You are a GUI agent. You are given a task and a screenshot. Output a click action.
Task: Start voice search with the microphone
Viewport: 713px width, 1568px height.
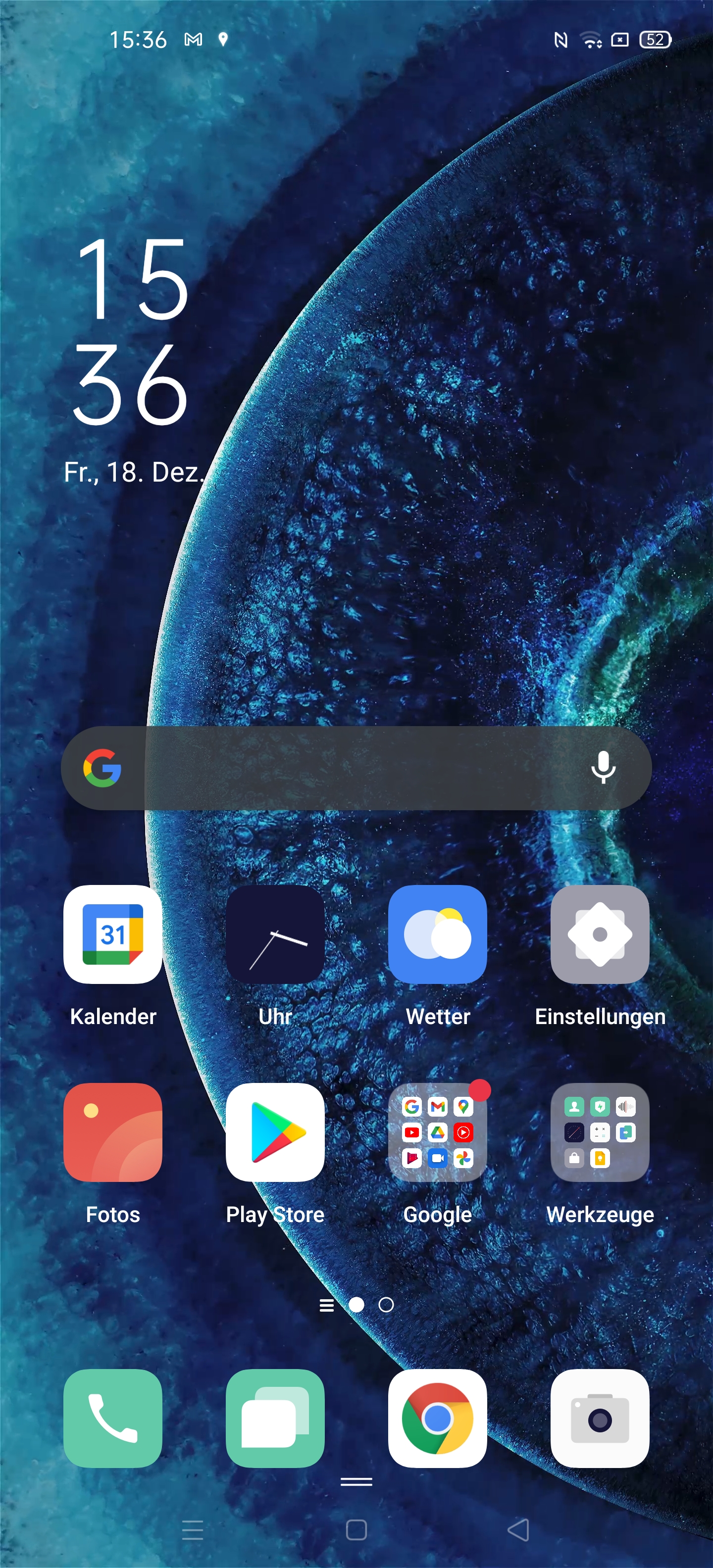click(603, 768)
